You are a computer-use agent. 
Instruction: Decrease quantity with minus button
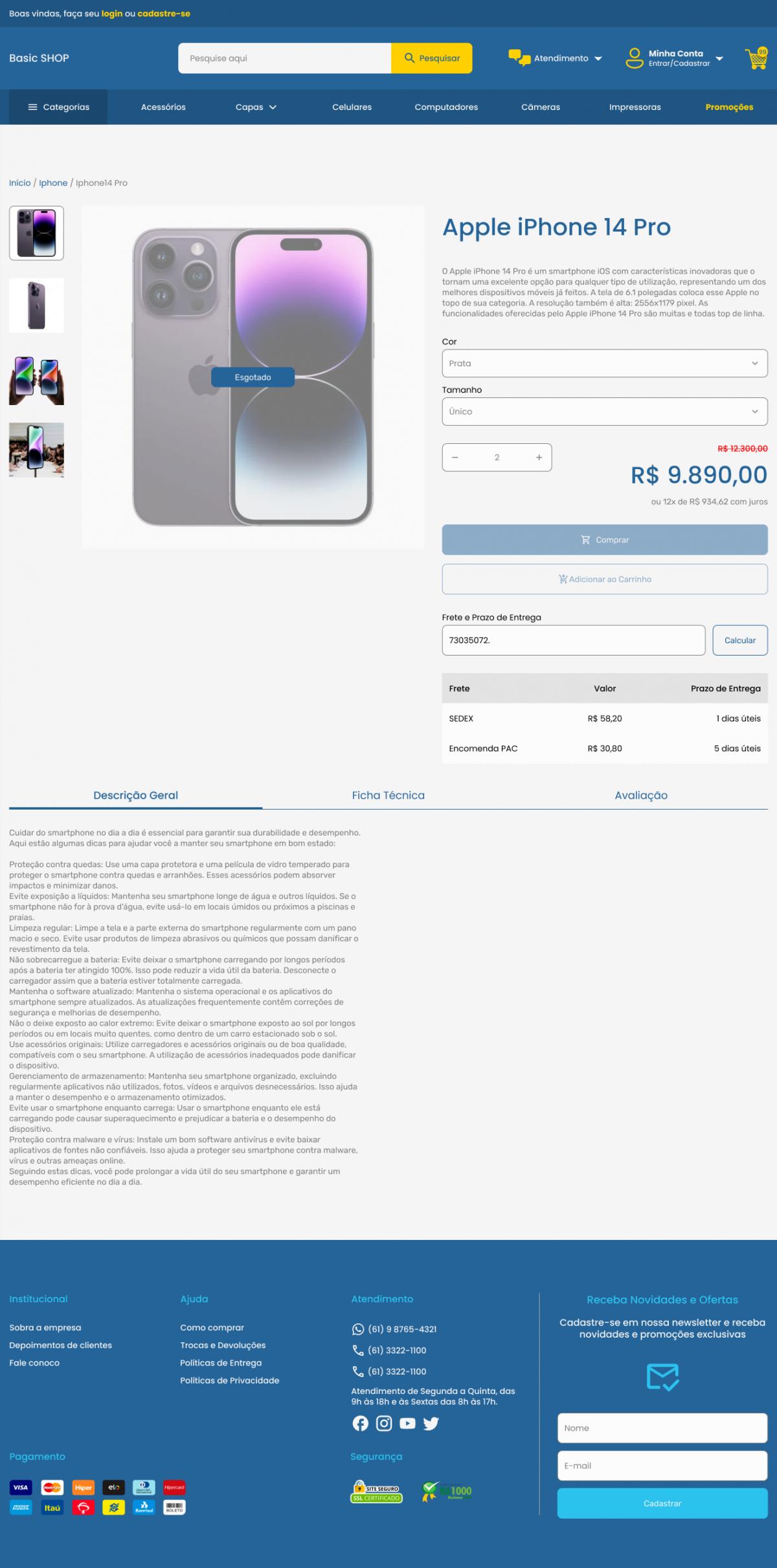pos(455,458)
